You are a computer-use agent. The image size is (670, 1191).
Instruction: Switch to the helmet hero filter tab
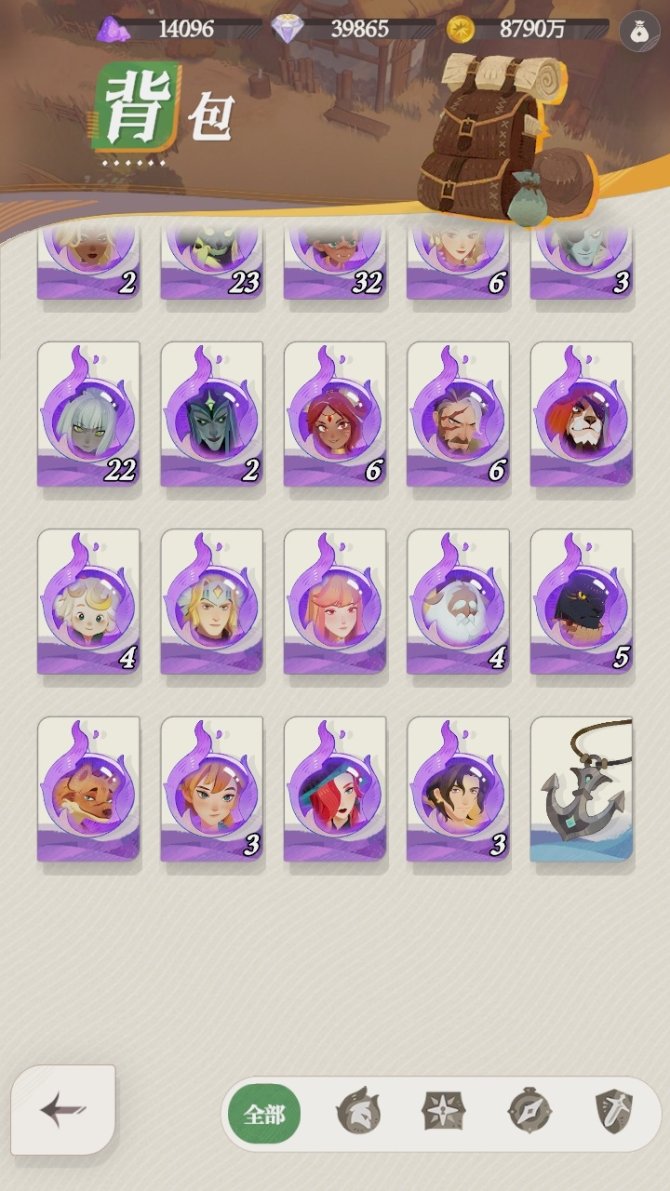pyautogui.click(x=358, y=1113)
